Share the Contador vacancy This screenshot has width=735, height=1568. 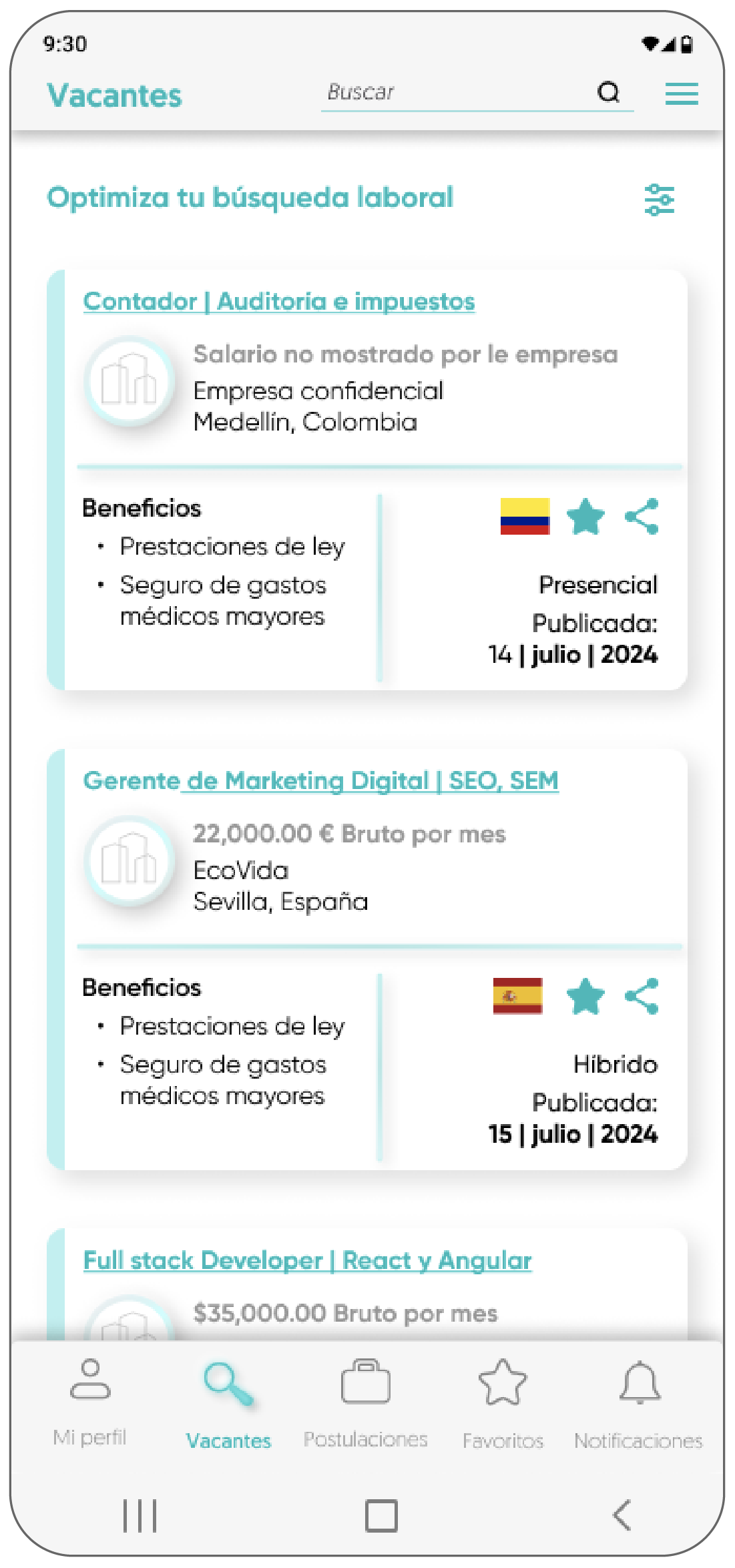642,517
